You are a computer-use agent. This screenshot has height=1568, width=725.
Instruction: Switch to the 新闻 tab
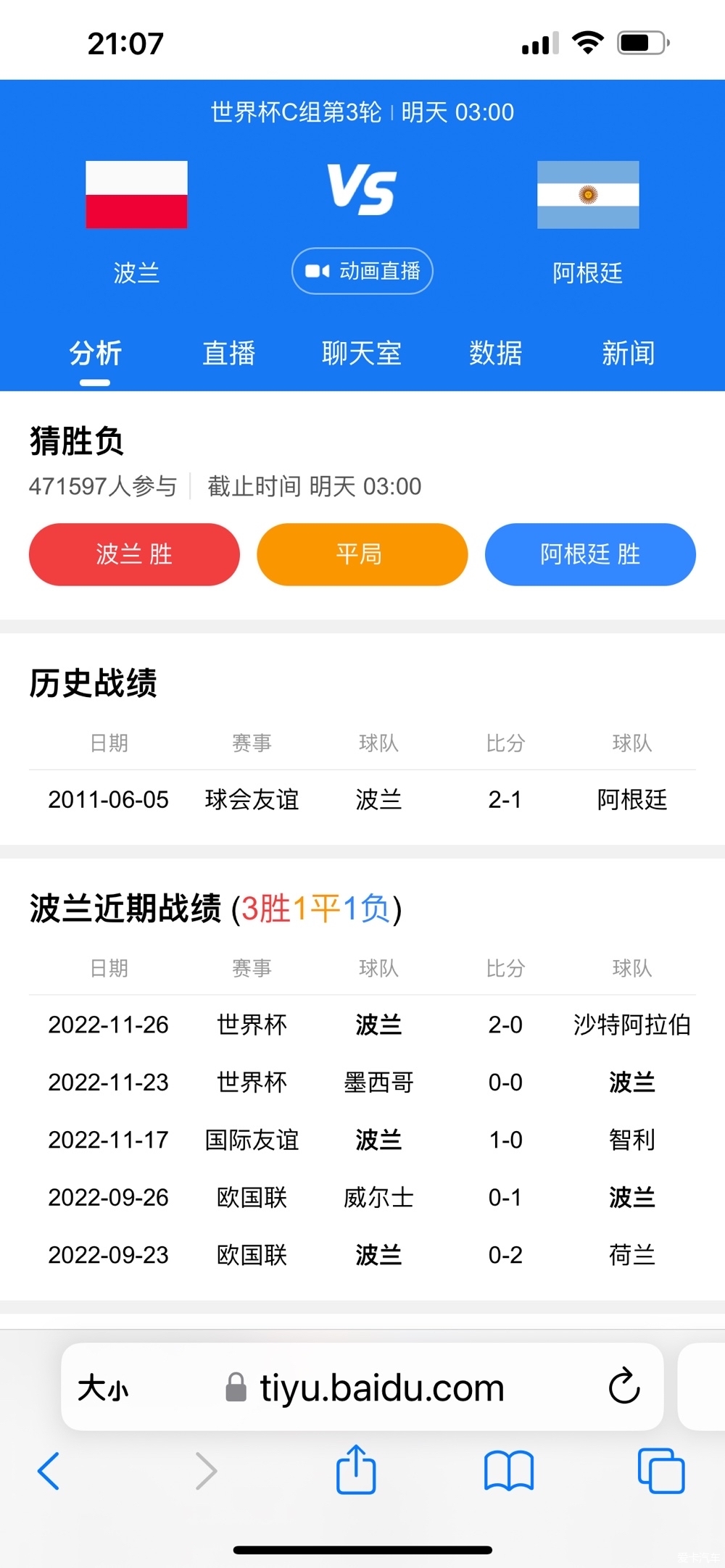[x=629, y=354]
